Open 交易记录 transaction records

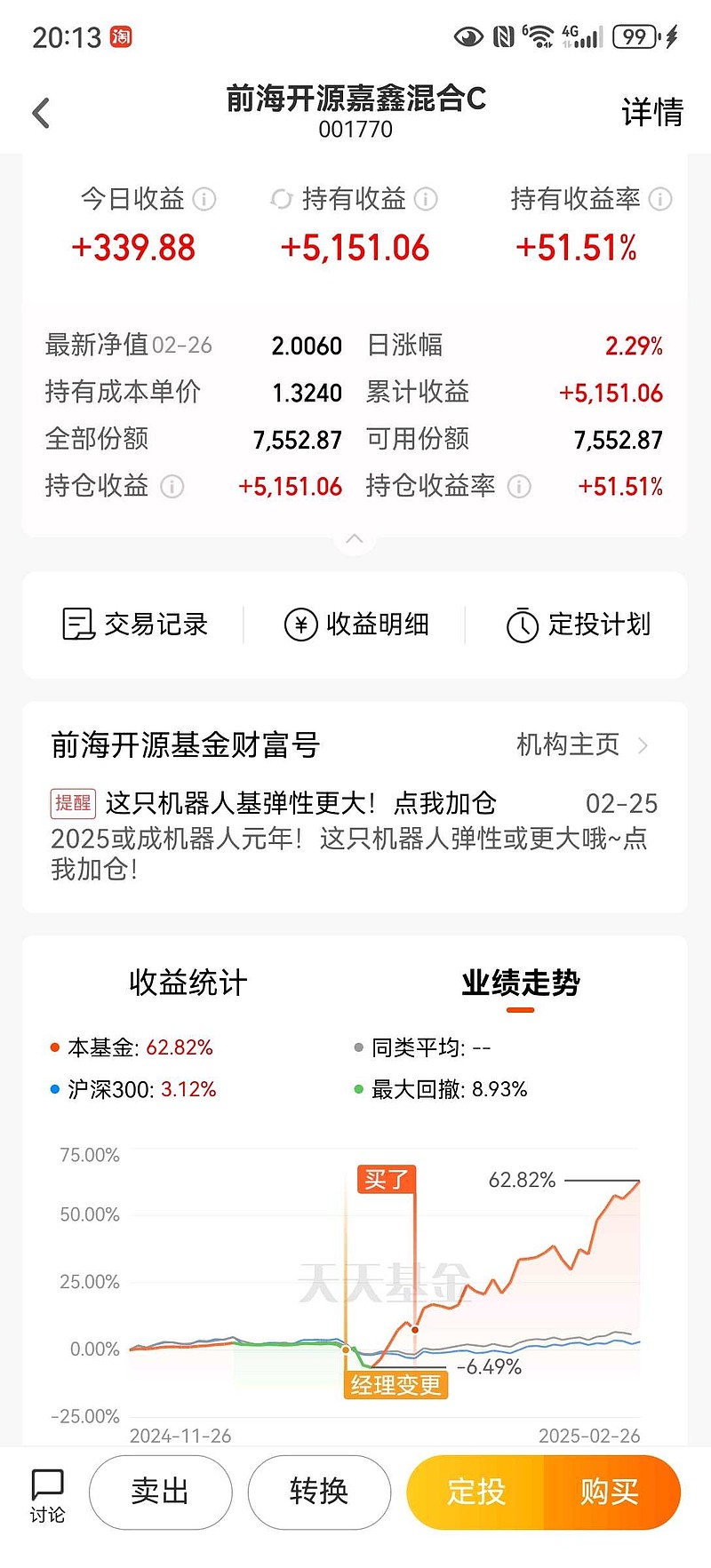(135, 625)
